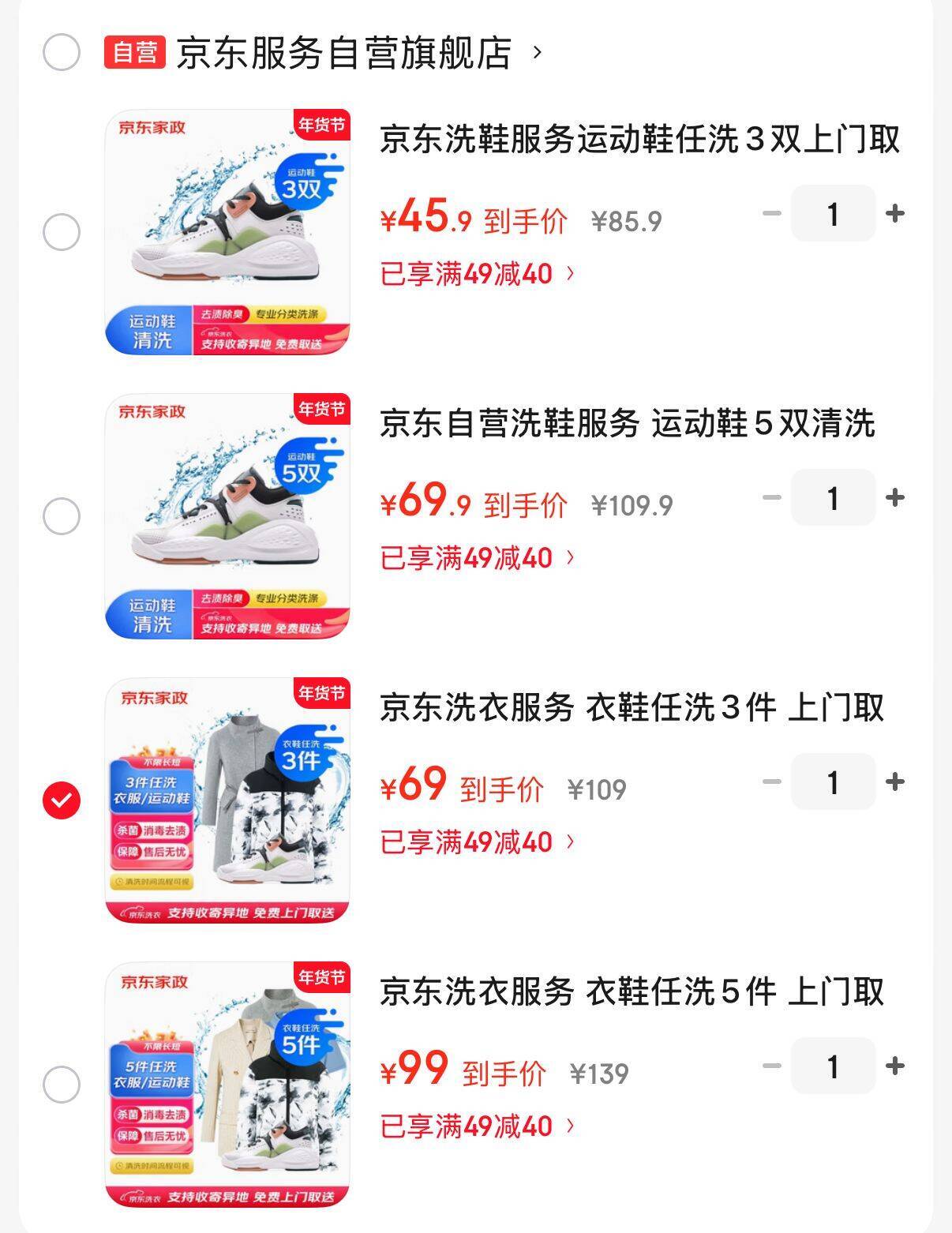Edit the quantity field for 运动鞋任洗3双
This screenshot has height=1233, width=952.
point(833,213)
